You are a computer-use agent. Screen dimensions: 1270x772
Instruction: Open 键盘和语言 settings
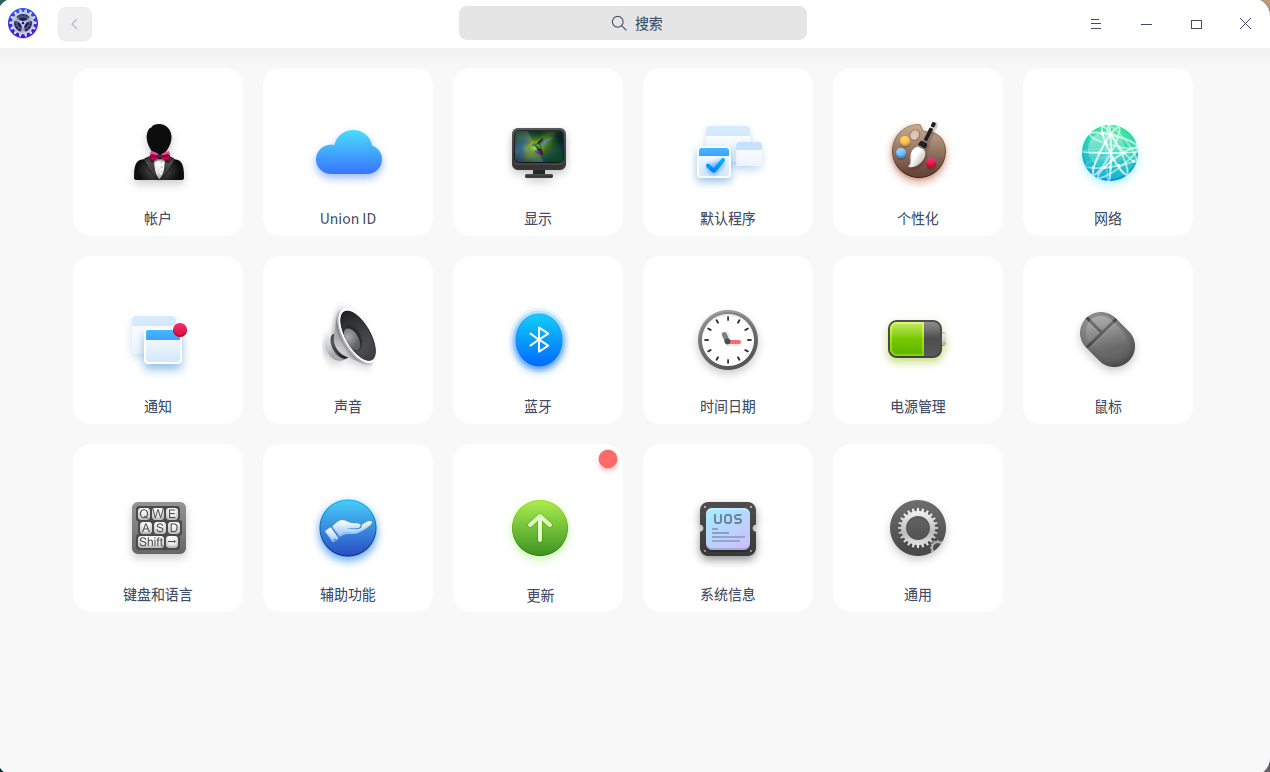[x=158, y=528]
